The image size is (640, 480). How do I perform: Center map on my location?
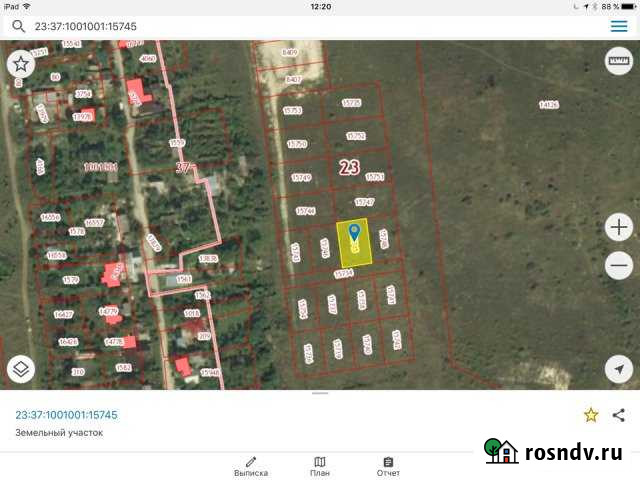619,369
